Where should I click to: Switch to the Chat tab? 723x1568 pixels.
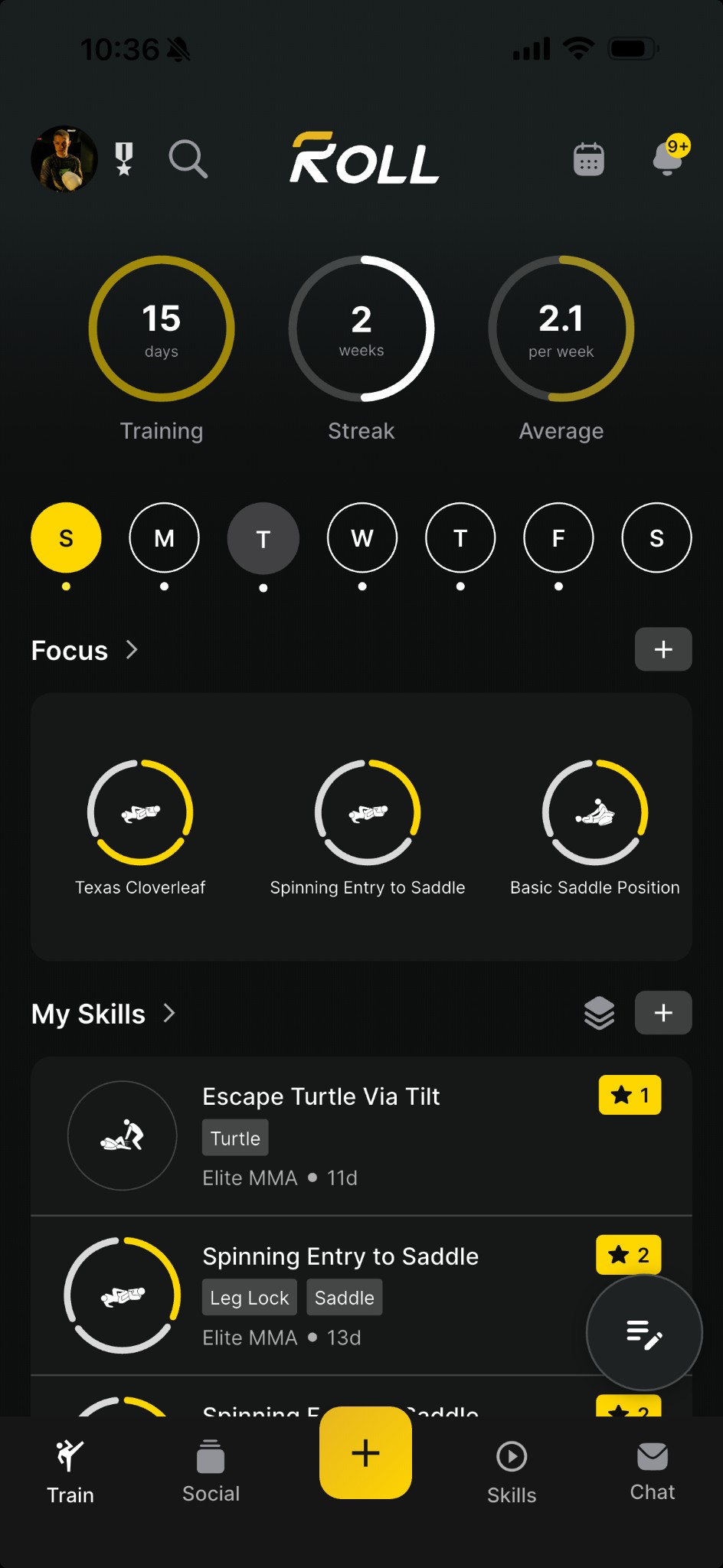(x=652, y=1472)
